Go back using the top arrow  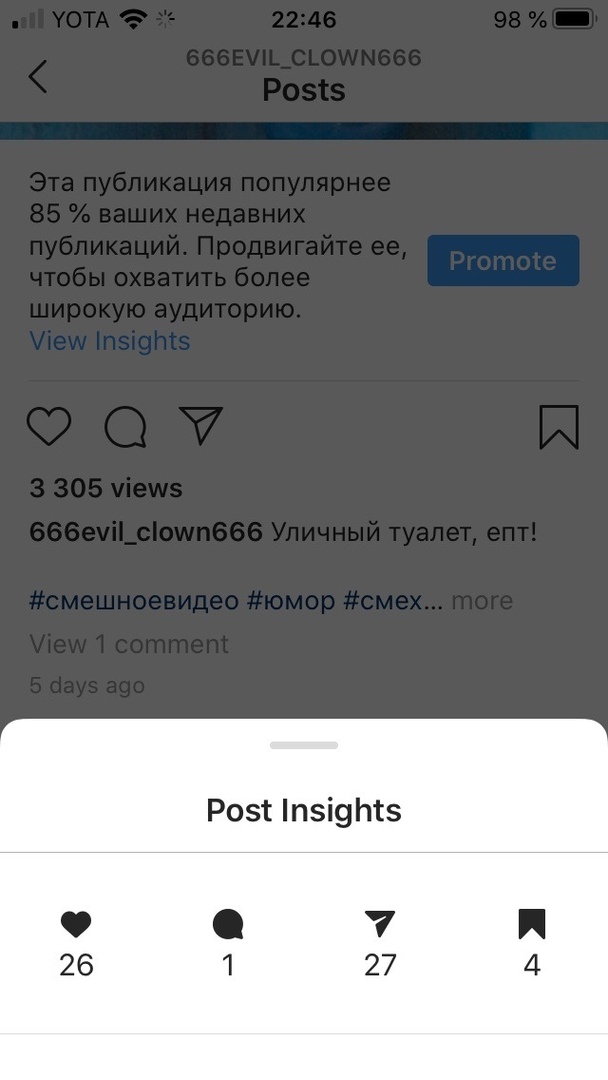point(38,76)
